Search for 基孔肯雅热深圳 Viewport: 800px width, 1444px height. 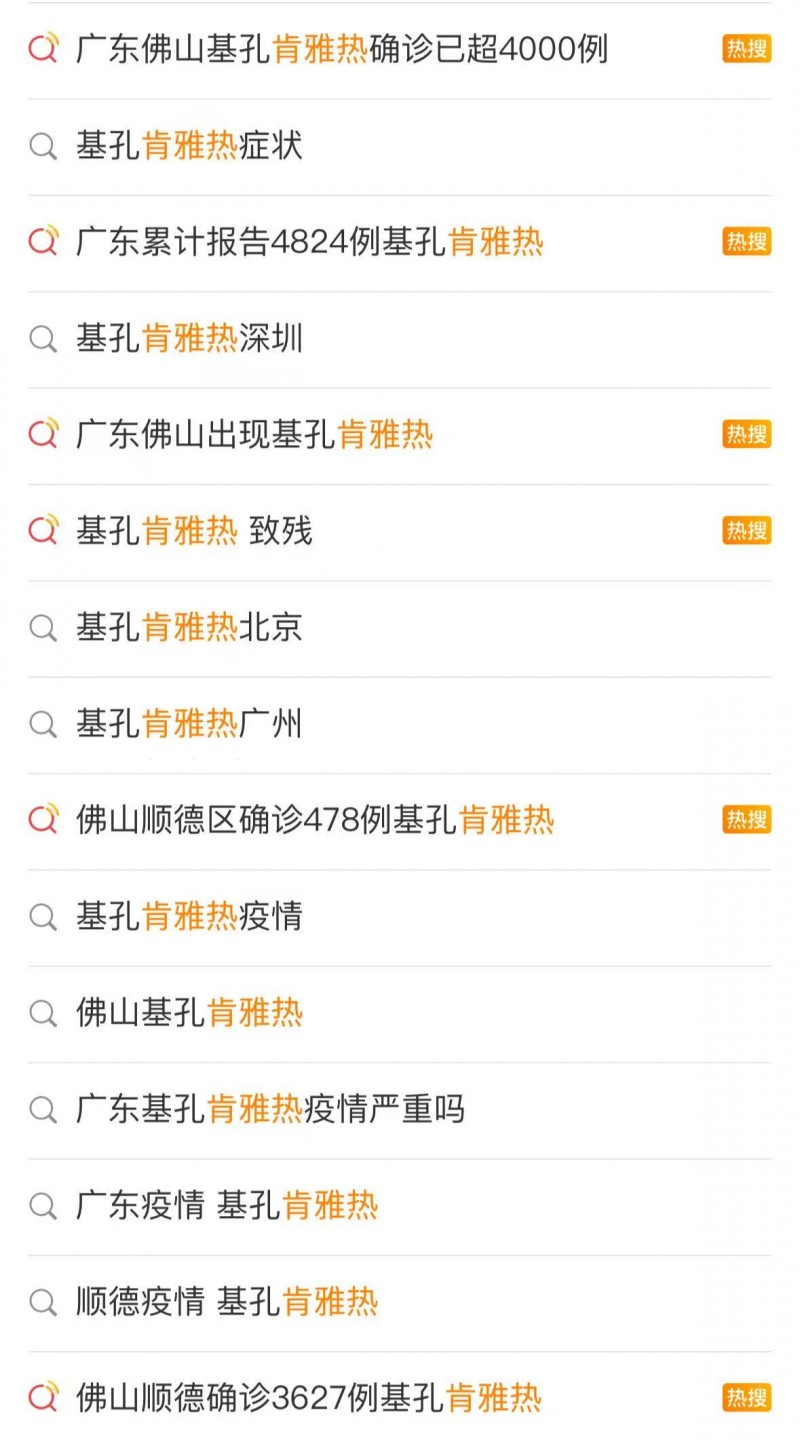(x=189, y=339)
